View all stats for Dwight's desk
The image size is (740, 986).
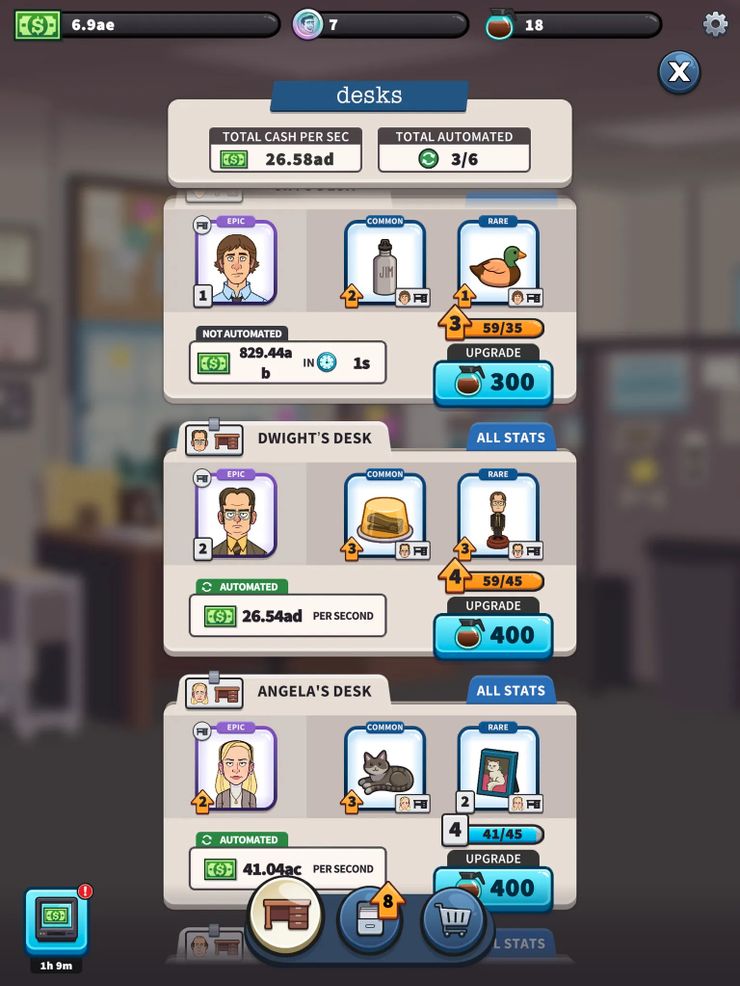pyautogui.click(x=510, y=437)
